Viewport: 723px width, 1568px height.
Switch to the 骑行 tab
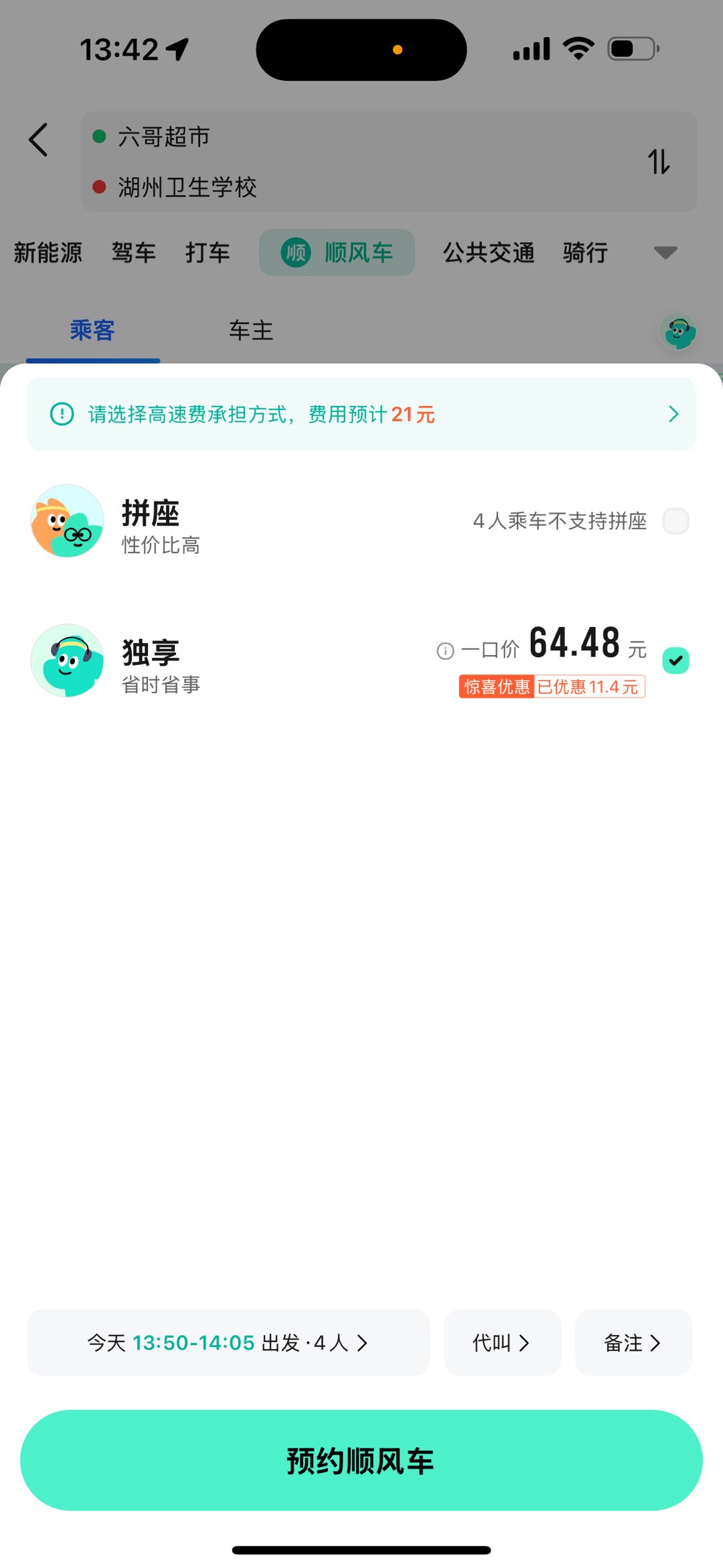point(585,253)
